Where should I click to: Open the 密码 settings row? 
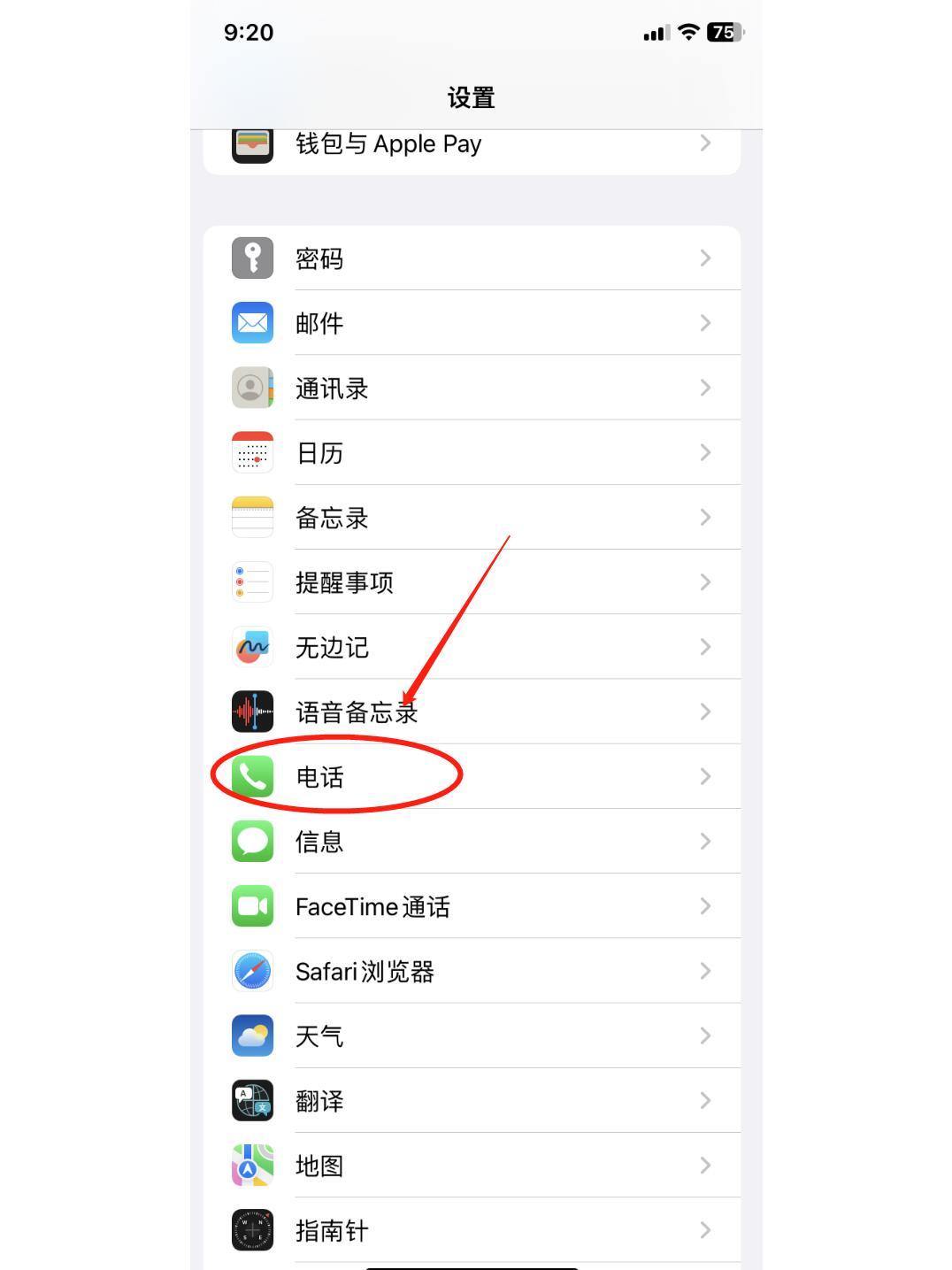tap(471, 258)
